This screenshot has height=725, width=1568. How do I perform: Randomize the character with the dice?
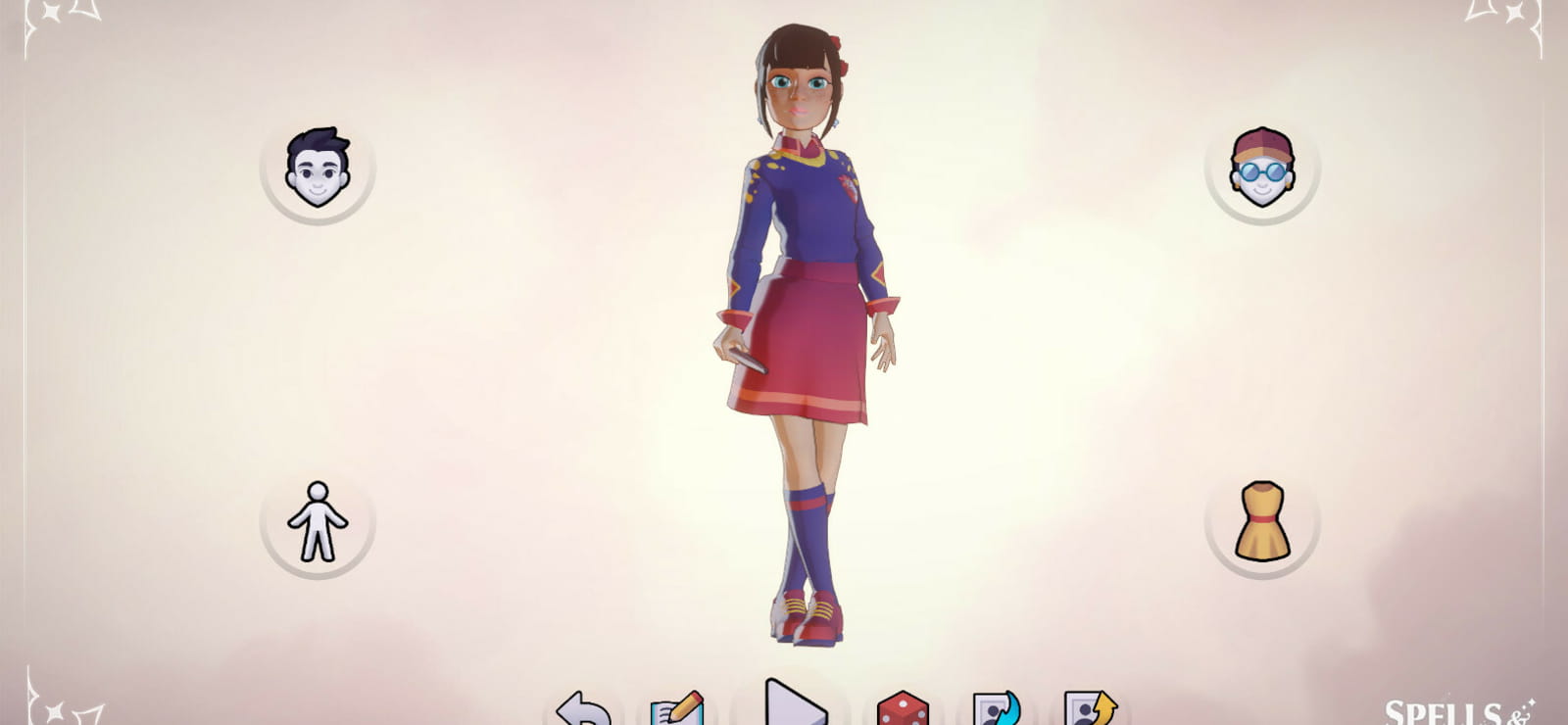click(903, 708)
